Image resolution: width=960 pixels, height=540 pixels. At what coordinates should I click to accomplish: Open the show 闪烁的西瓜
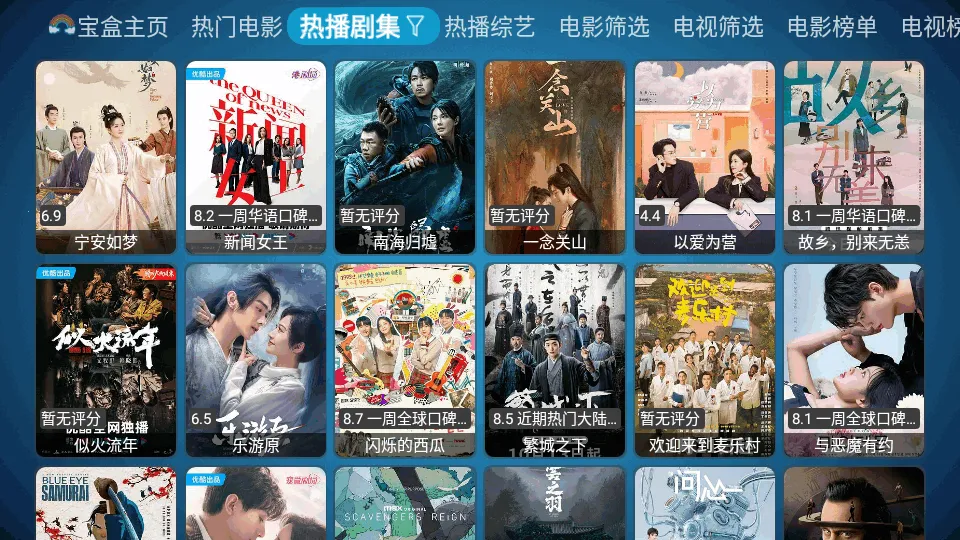coord(405,360)
